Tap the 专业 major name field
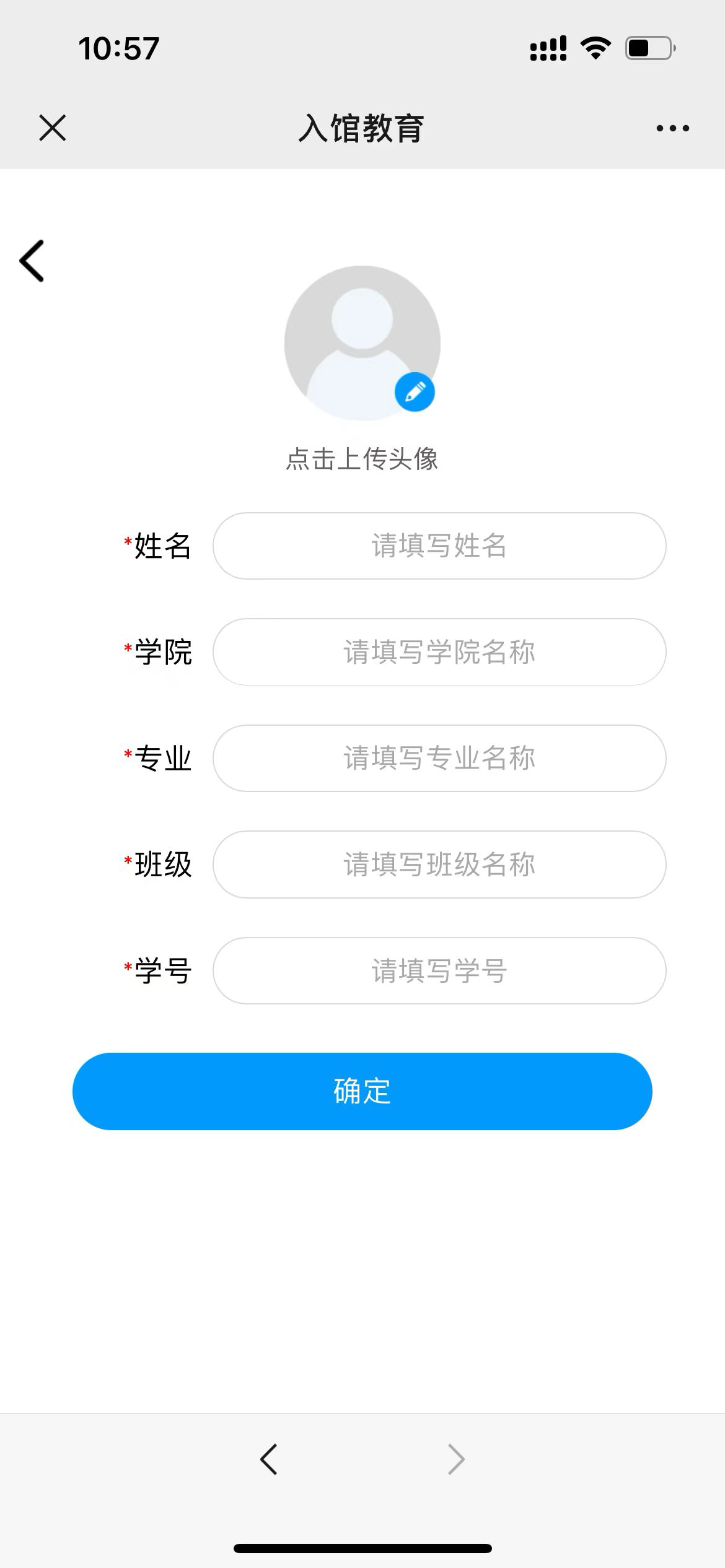Screen dimensions: 725x1568 [x=439, y=758]
